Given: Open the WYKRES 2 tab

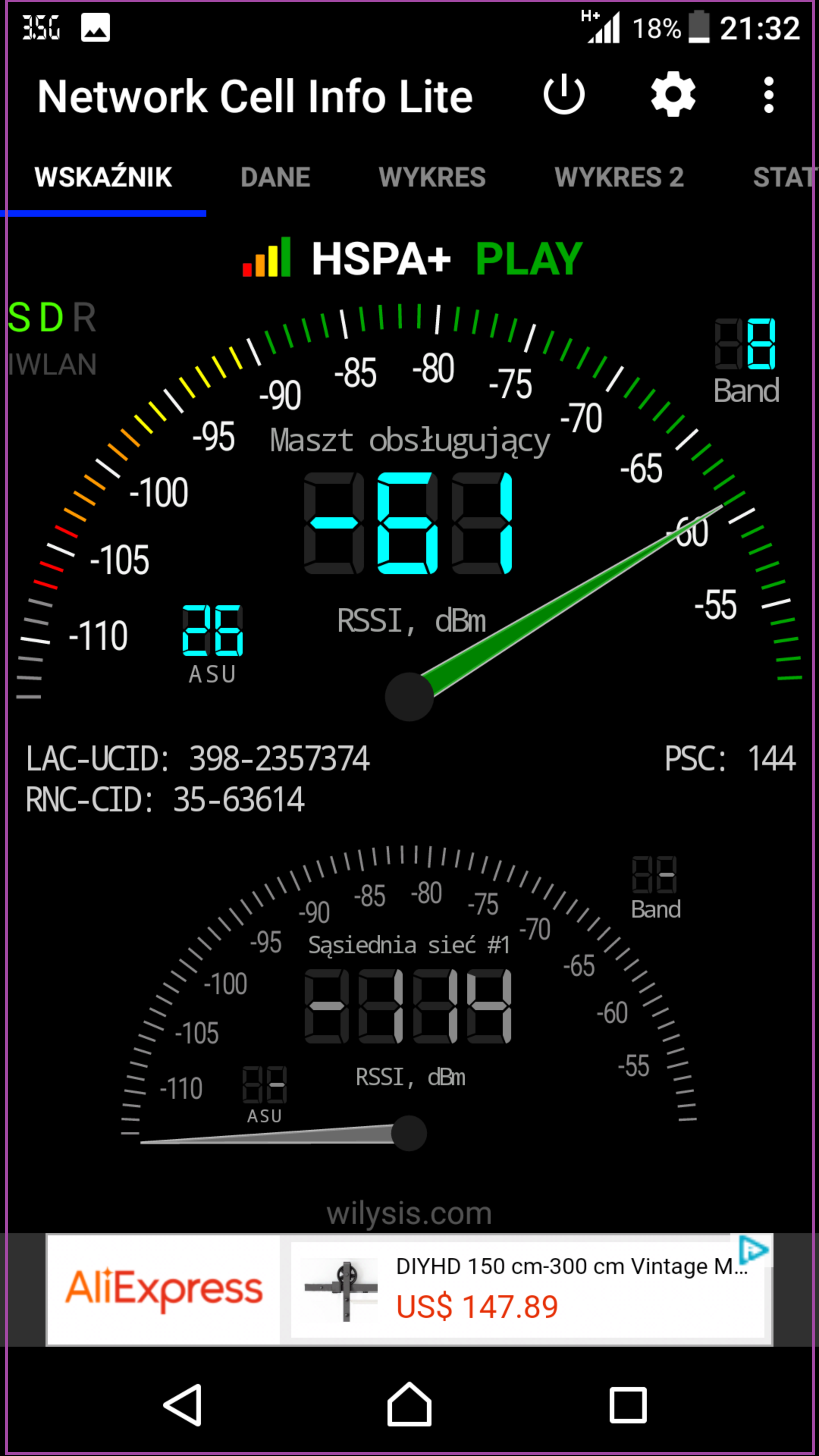Looking at the screenshot, I should coord(619,177).
